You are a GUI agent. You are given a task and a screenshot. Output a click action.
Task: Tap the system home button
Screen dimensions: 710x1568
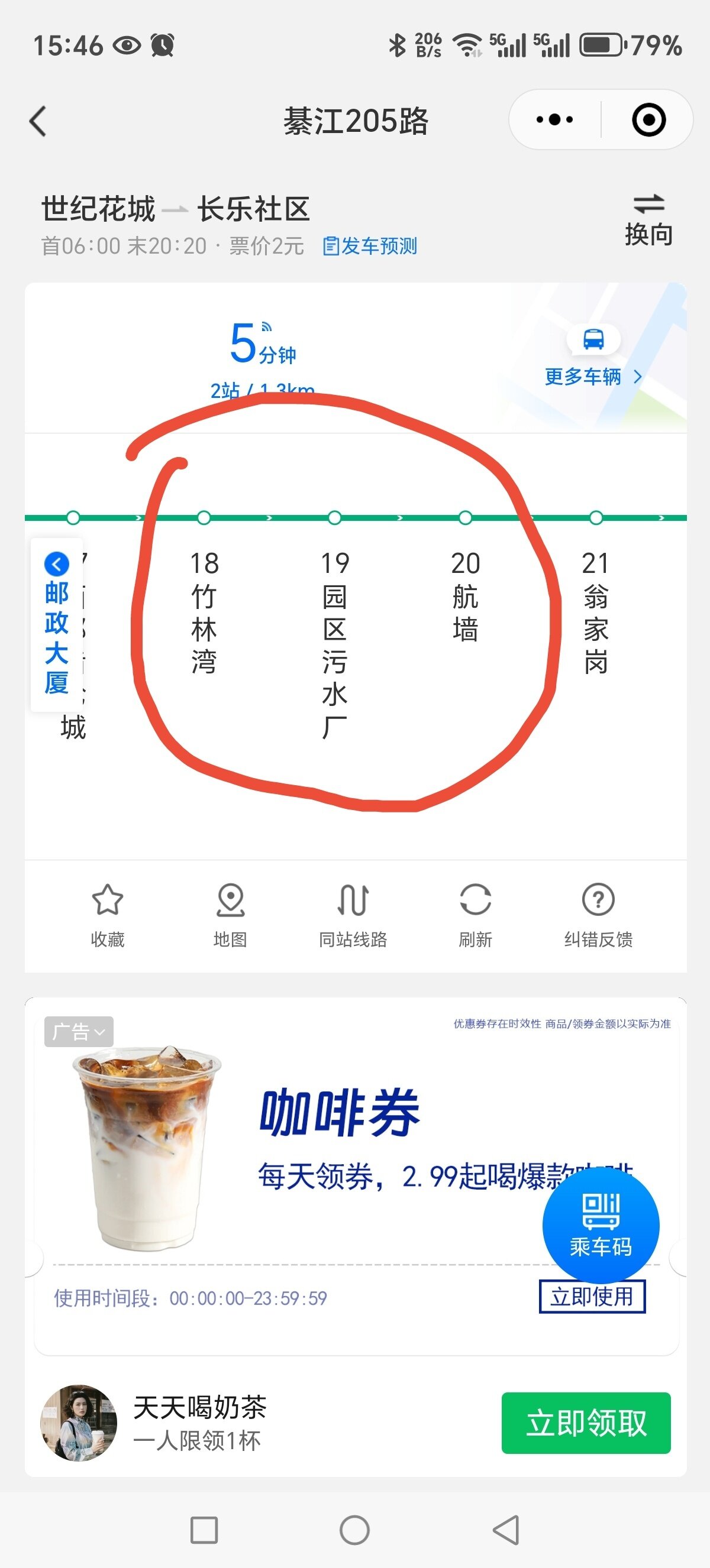point(354,1529)
